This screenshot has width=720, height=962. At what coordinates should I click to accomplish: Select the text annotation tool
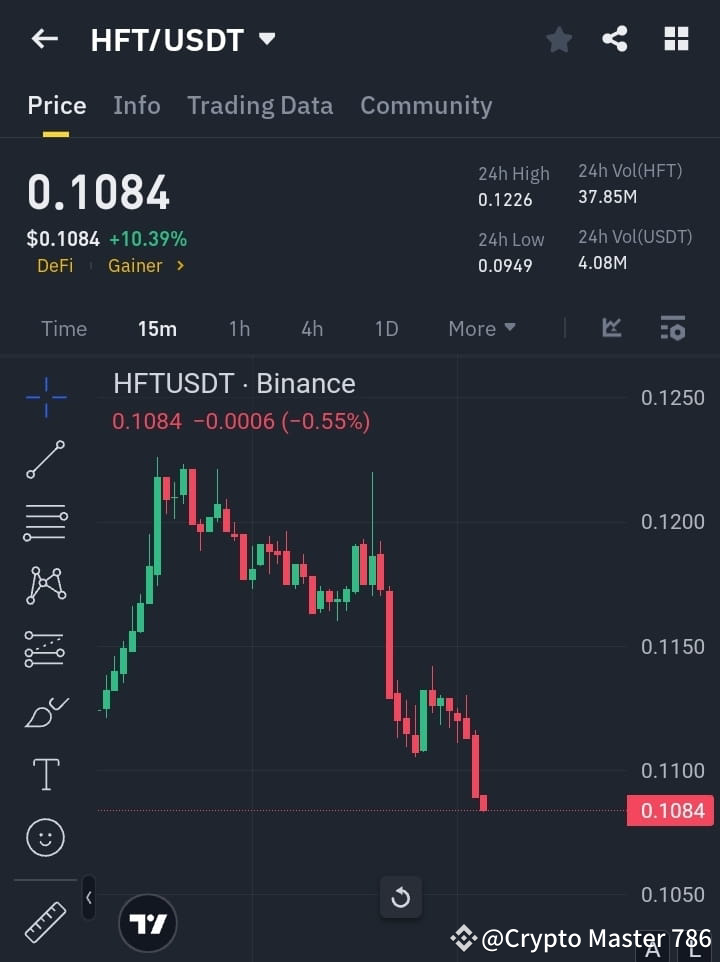[45, 774]
